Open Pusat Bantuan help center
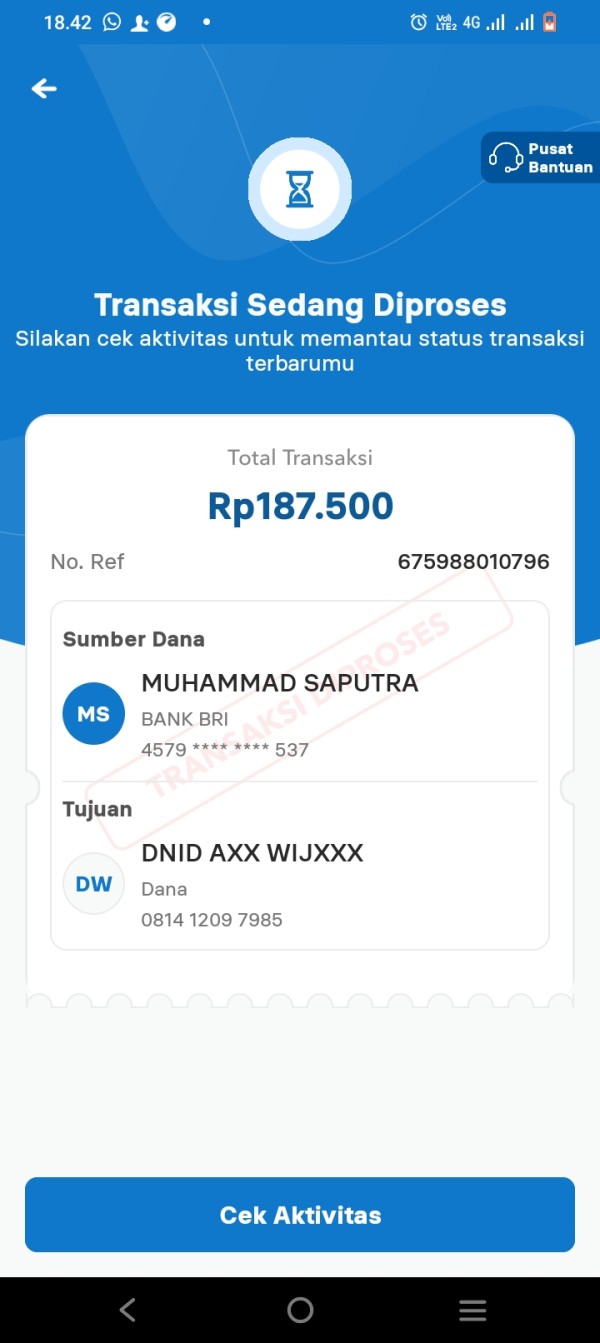Screen dimensions: 600x1343 pos(540,158)
